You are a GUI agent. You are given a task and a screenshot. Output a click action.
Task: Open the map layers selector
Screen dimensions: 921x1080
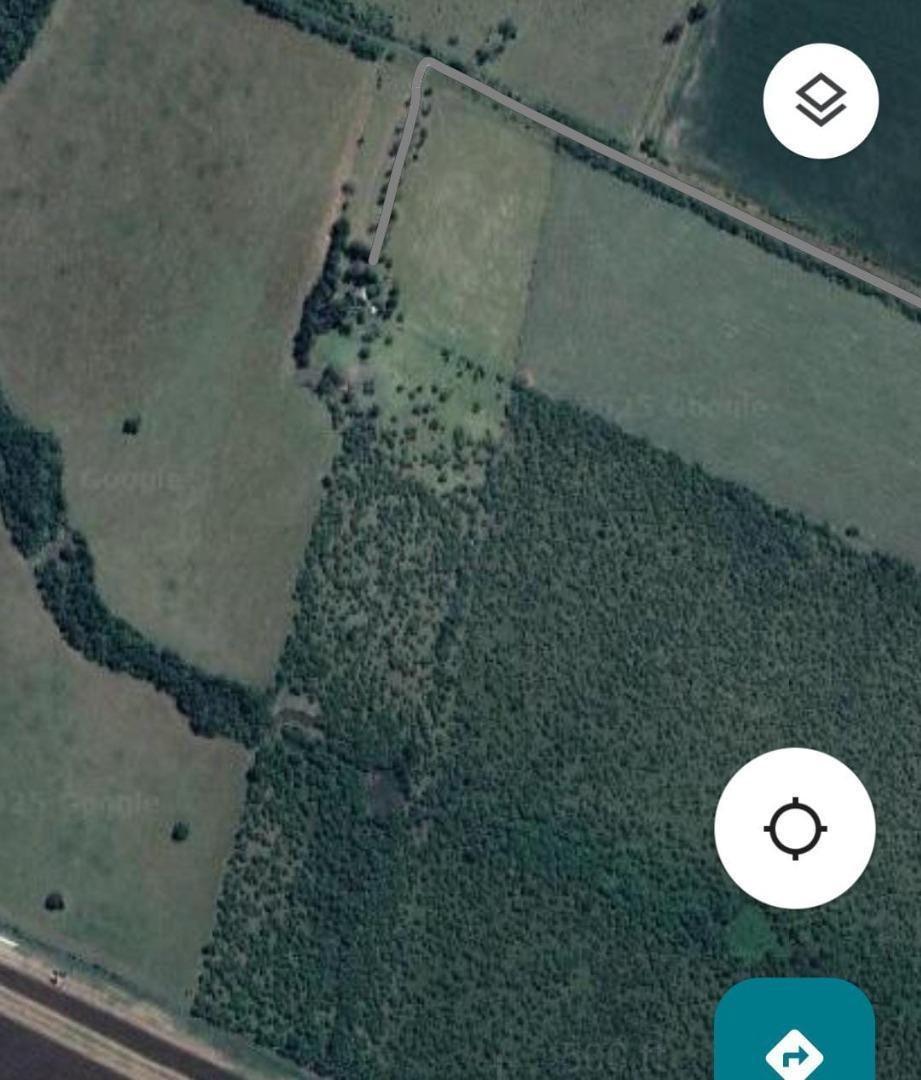(x=820, y=101)
